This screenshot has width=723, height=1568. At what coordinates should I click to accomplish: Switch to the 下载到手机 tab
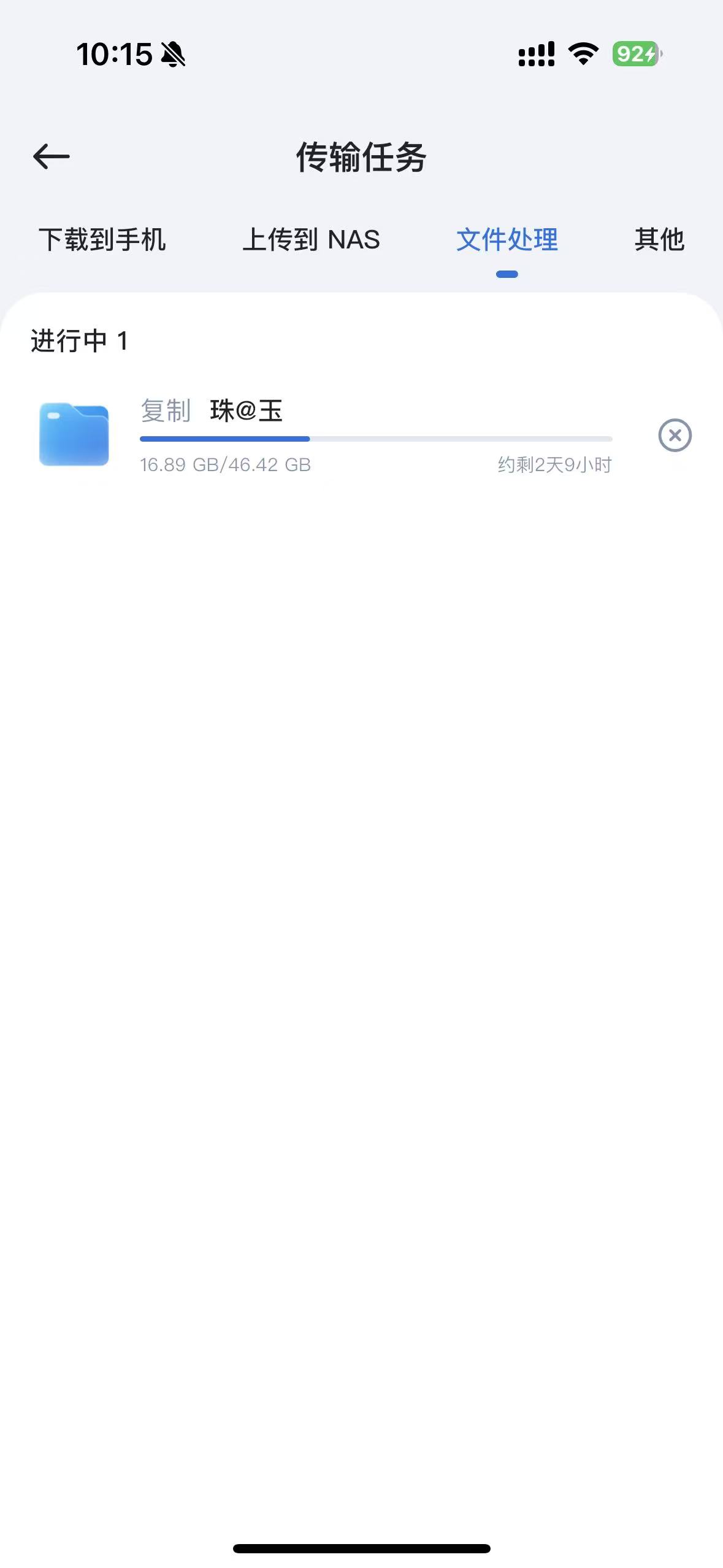104,240
